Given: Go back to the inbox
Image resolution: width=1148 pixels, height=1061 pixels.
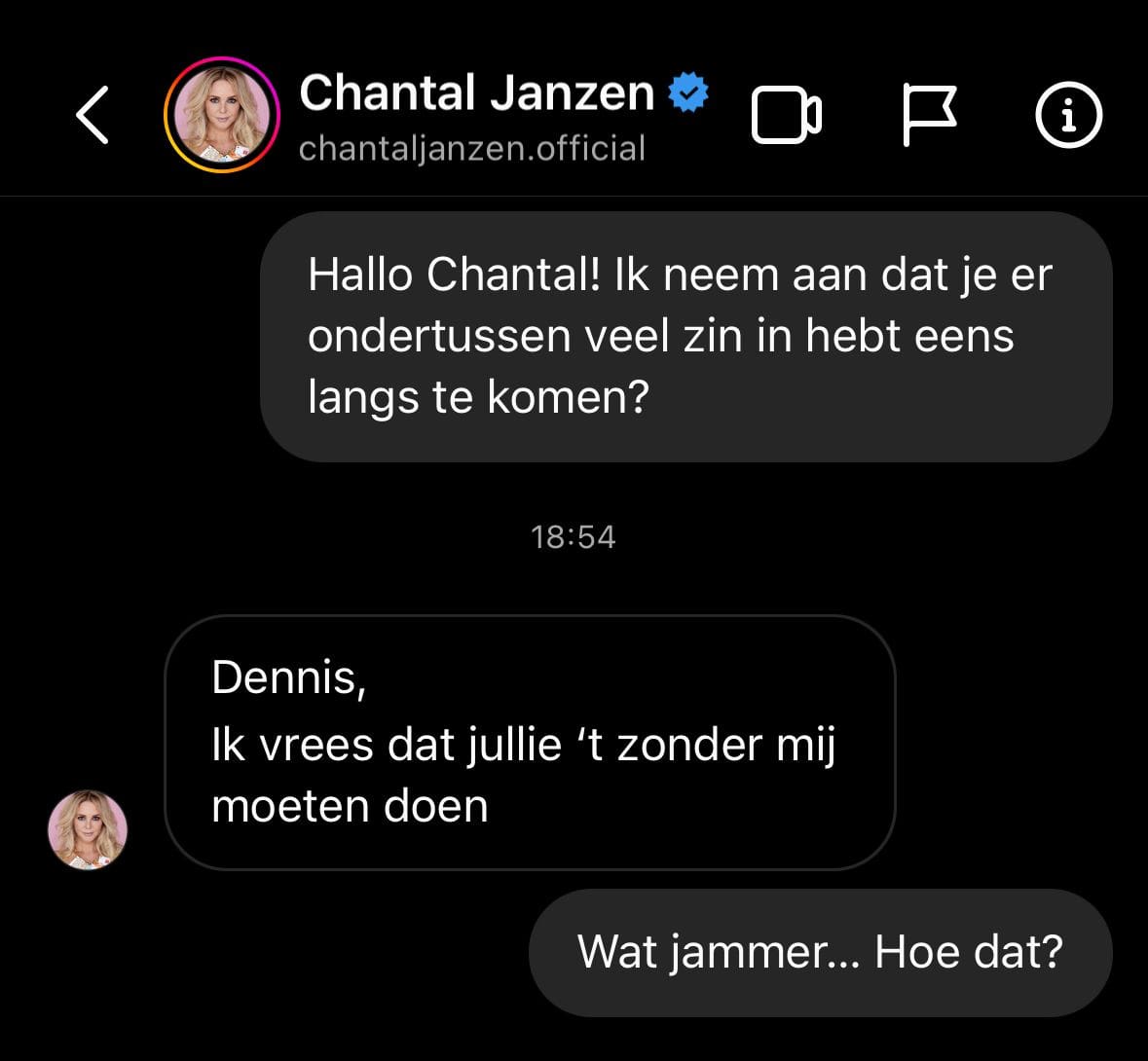Looking at the screenshot, I should click(x=93, y=115).
